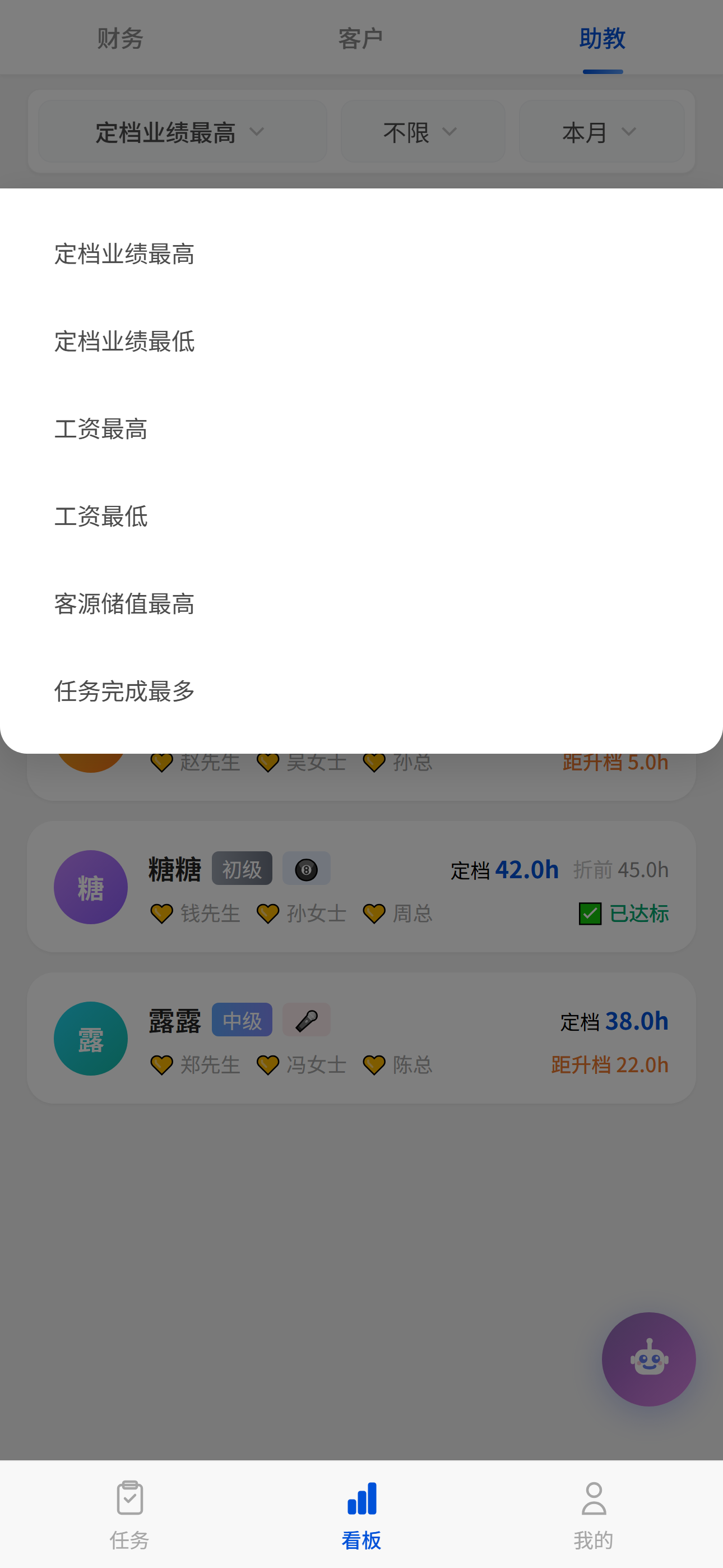Open the 我的 profile tab
The height and width of the screenshot is (1568, 723).
click(594, 1514)
